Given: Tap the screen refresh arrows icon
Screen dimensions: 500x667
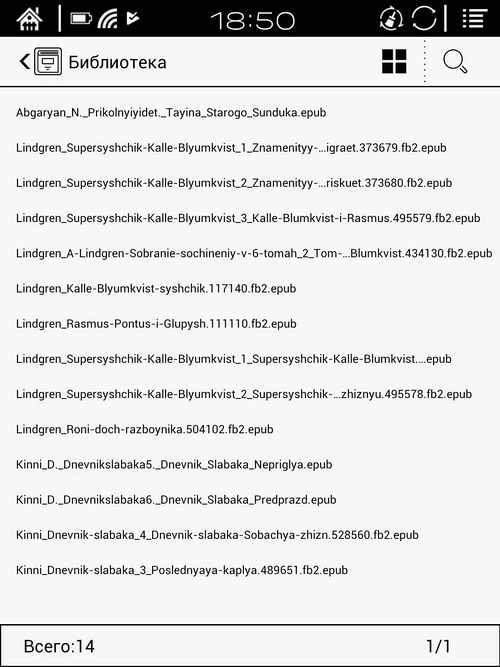Looking at the screenshot, I should (424, 19).
